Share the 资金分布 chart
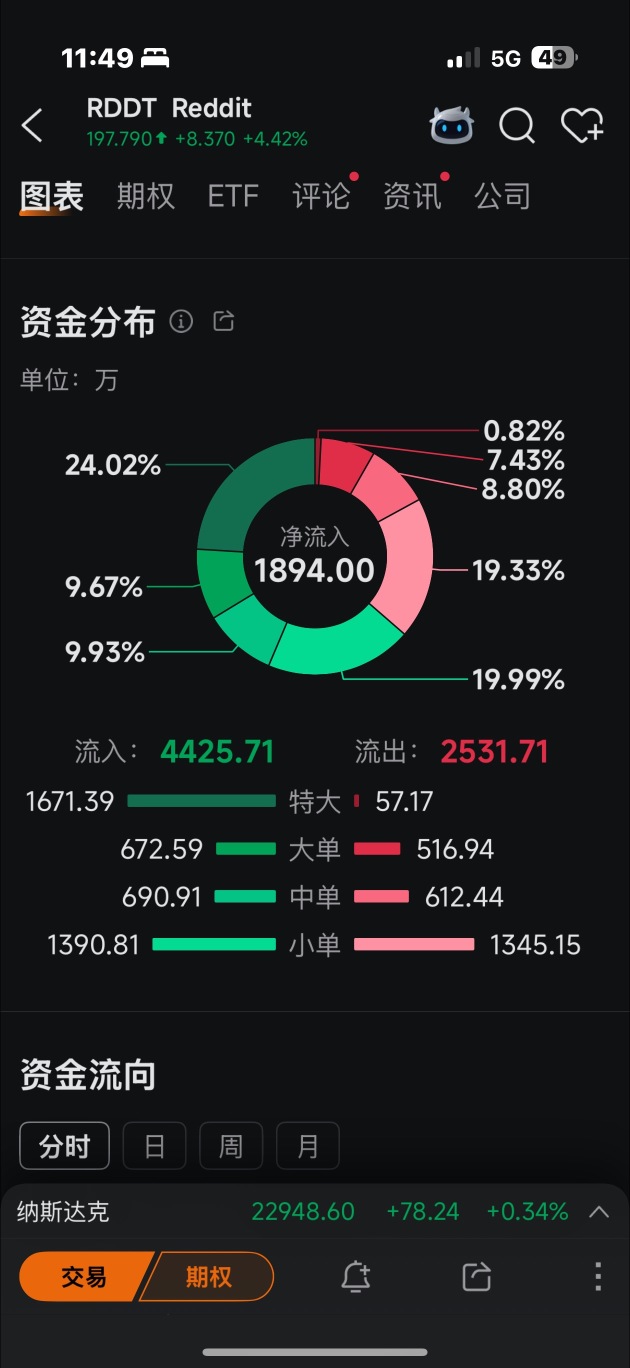This screenshot has width=630, height=1368. click(x=224, y=321)
